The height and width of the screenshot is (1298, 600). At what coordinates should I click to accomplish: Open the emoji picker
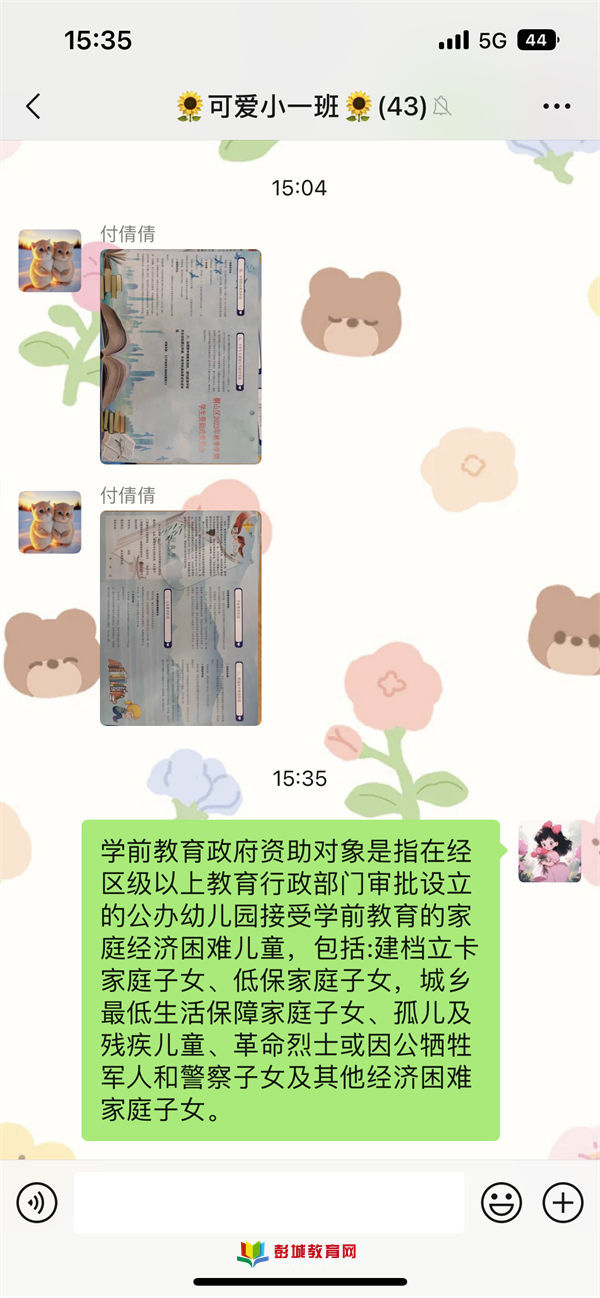[501, 1202]
